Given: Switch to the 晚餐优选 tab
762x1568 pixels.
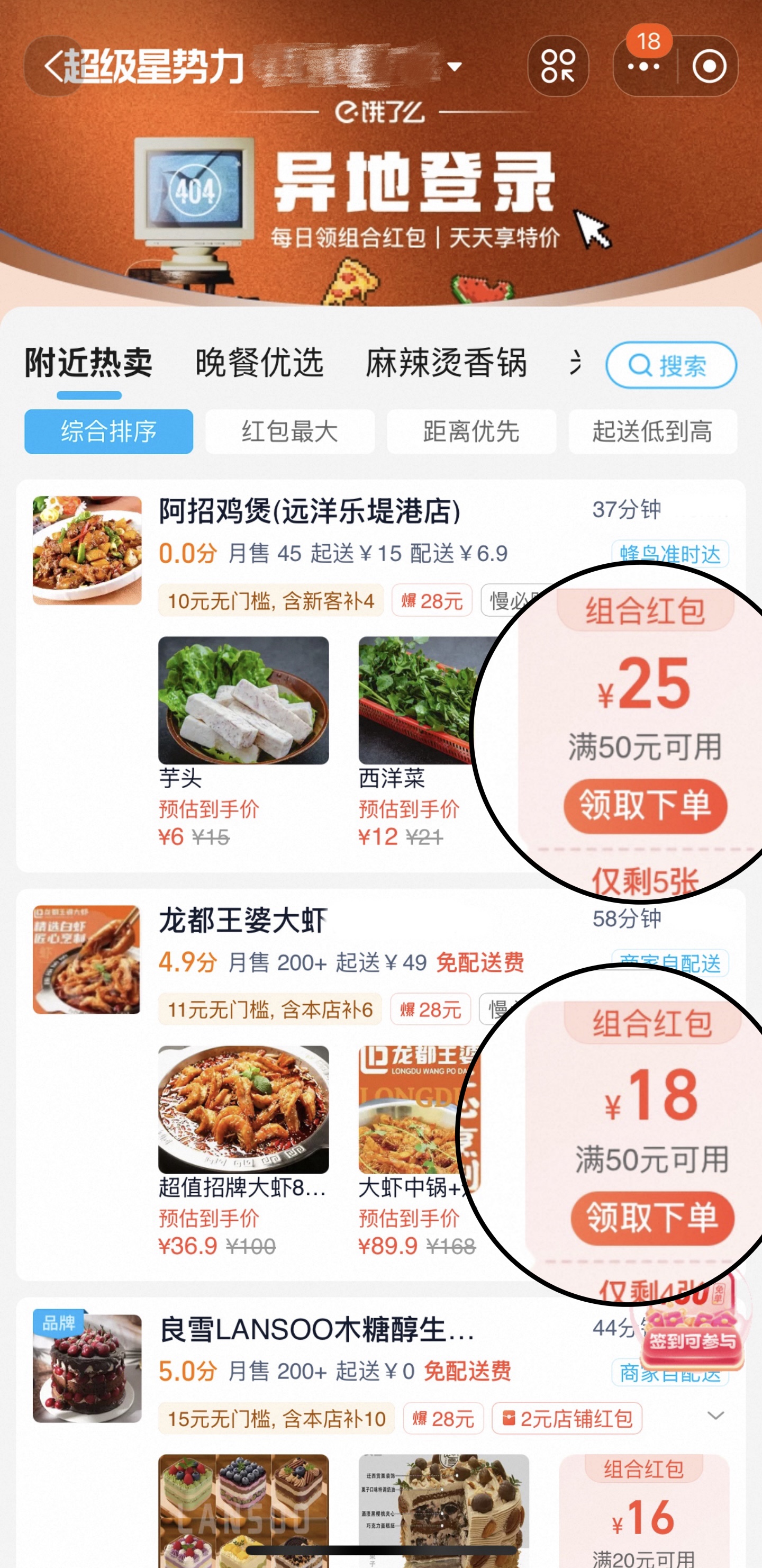Looking at the screenshot, I should (259, 363).
